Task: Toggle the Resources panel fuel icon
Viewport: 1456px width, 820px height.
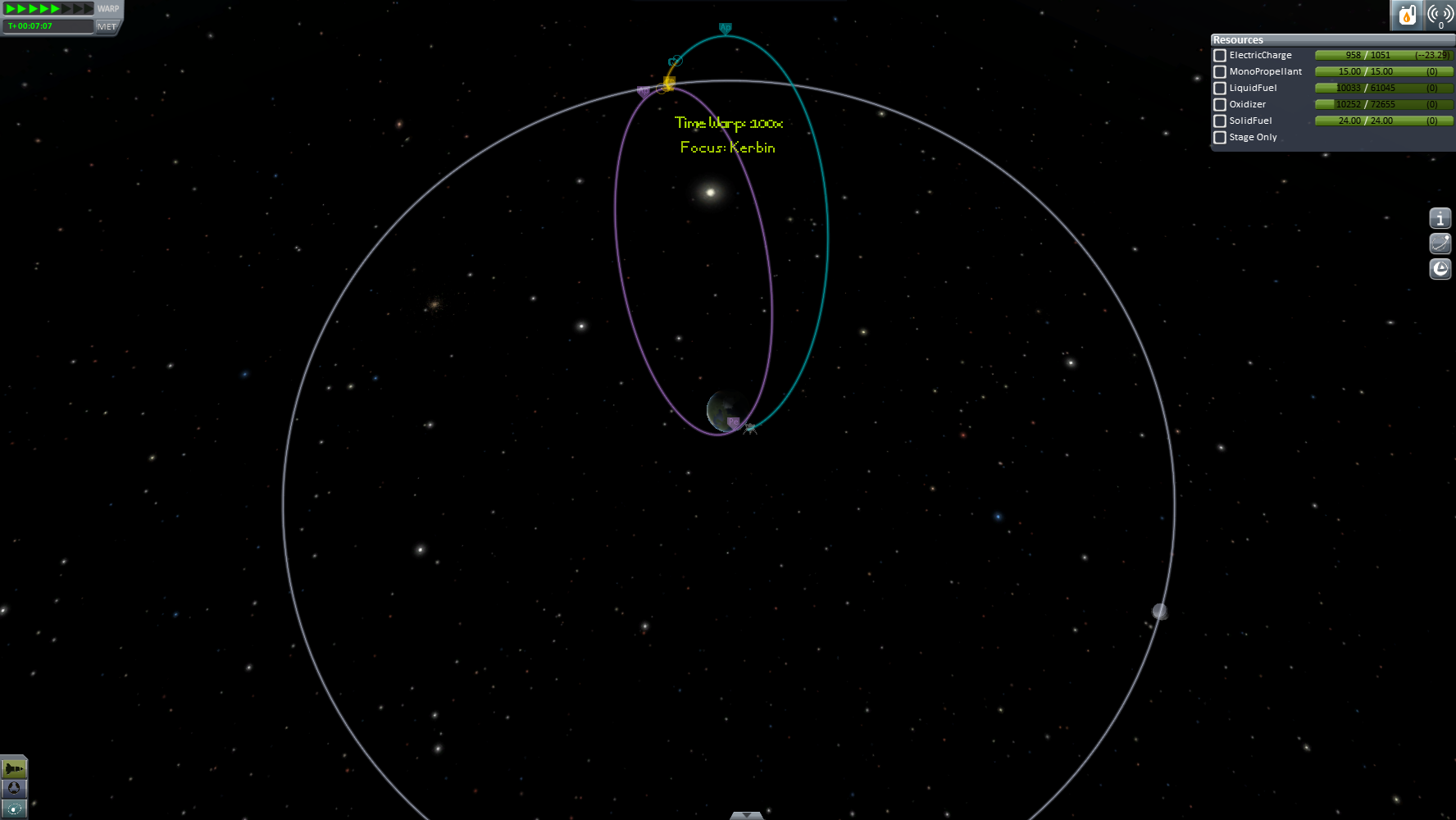Action: pos(1407,15)
